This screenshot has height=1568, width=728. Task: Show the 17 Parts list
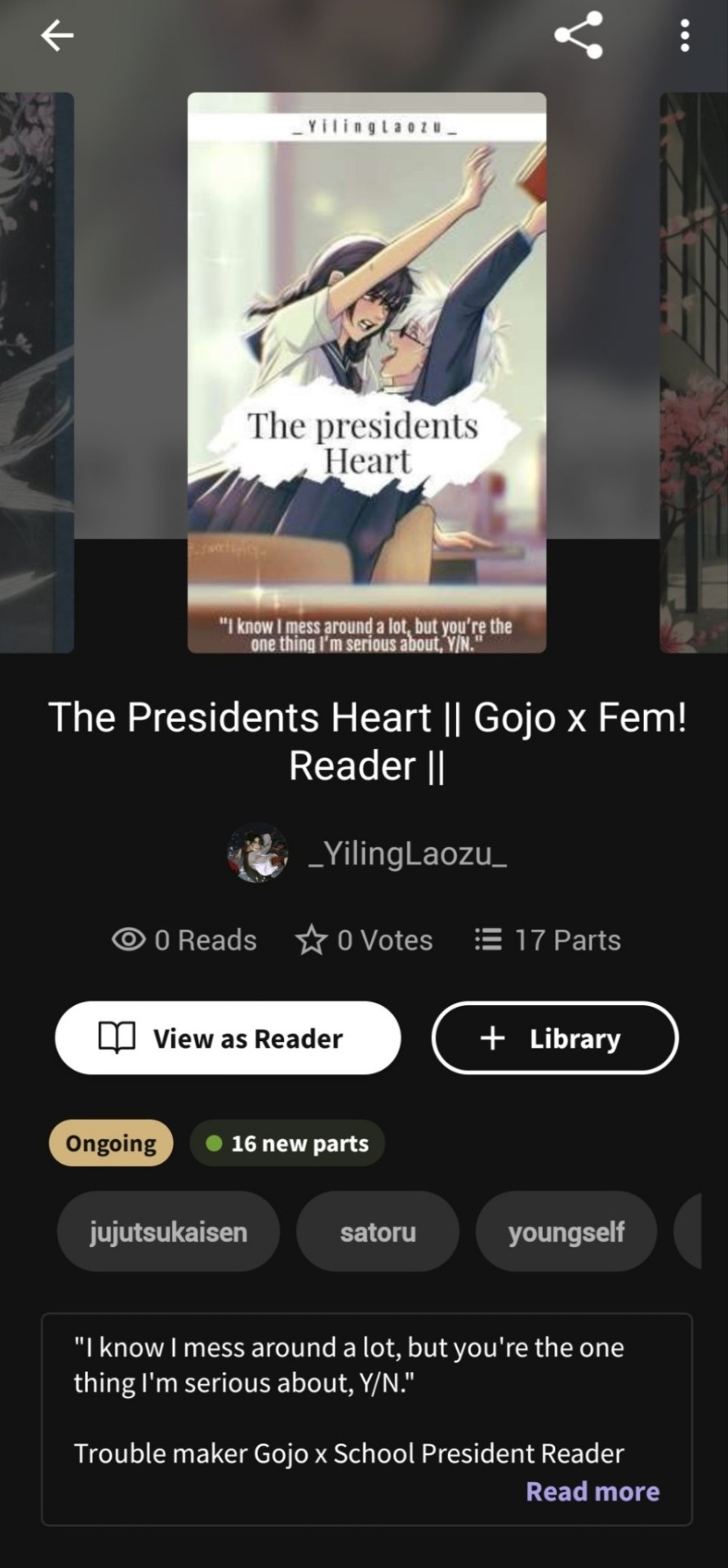click(548, 940)
